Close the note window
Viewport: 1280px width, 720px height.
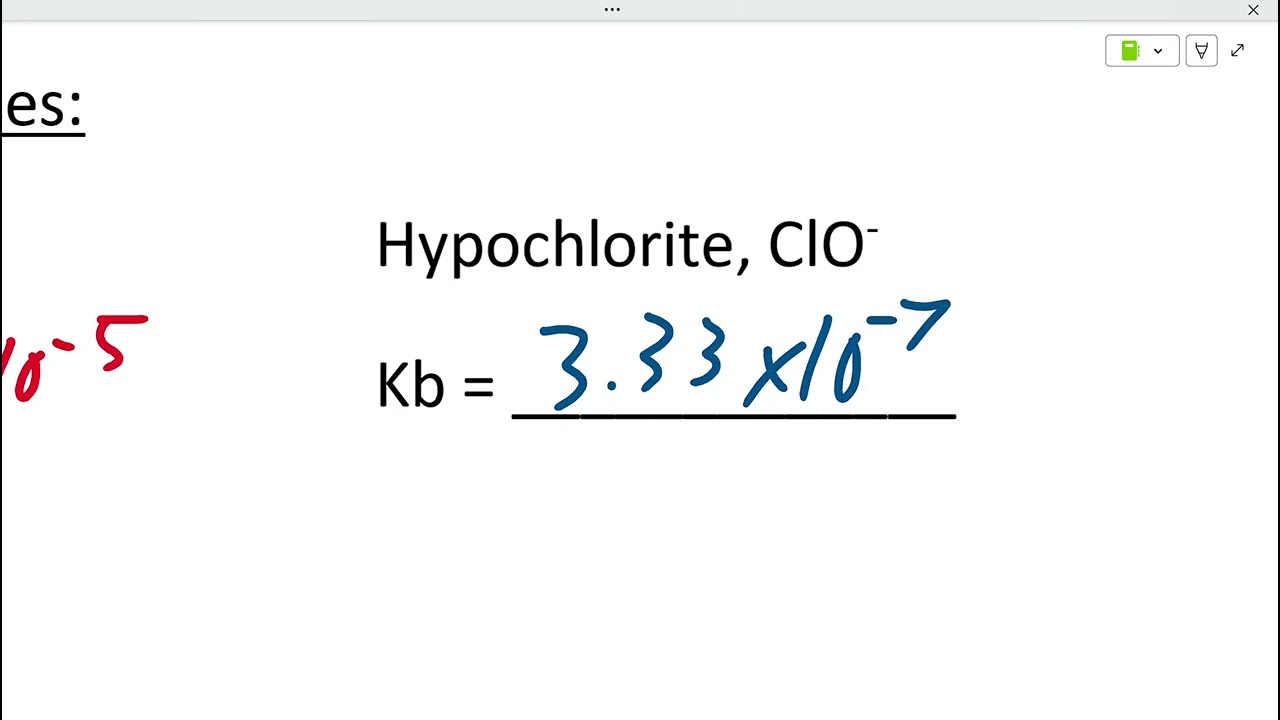coord(1253,10)
